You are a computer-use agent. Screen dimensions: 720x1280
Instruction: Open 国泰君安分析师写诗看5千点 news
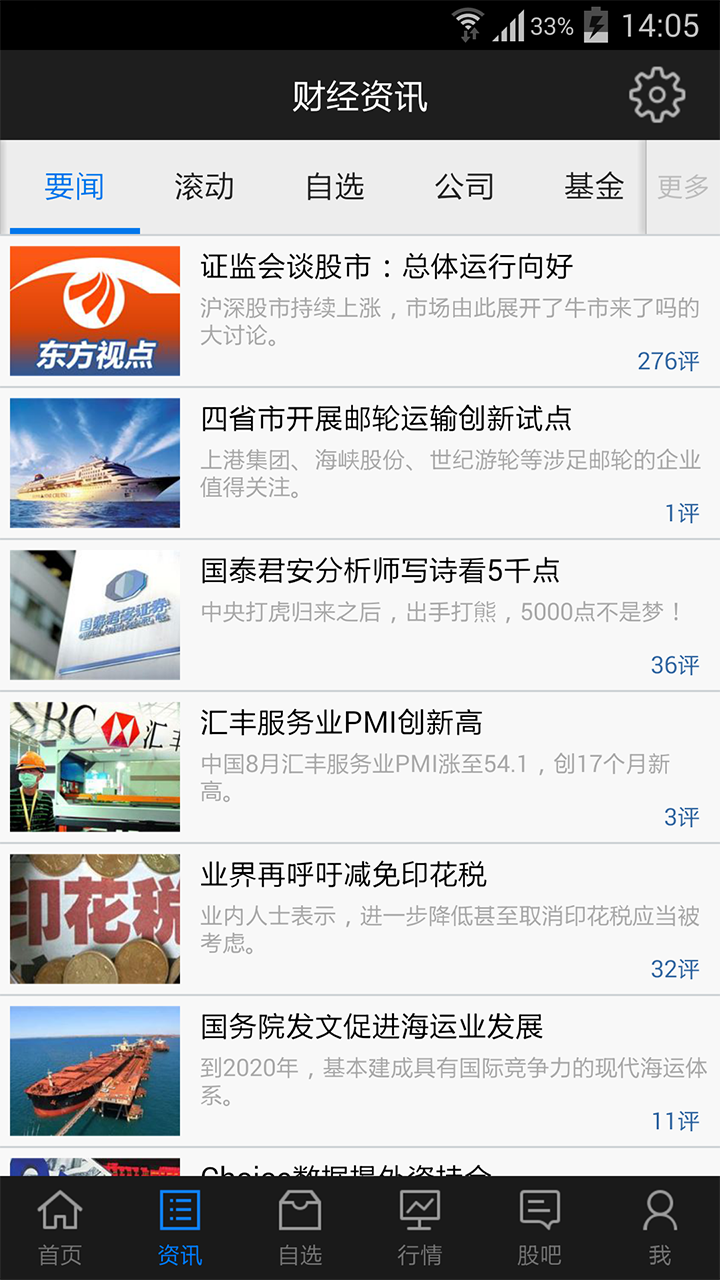coord(380,571)
